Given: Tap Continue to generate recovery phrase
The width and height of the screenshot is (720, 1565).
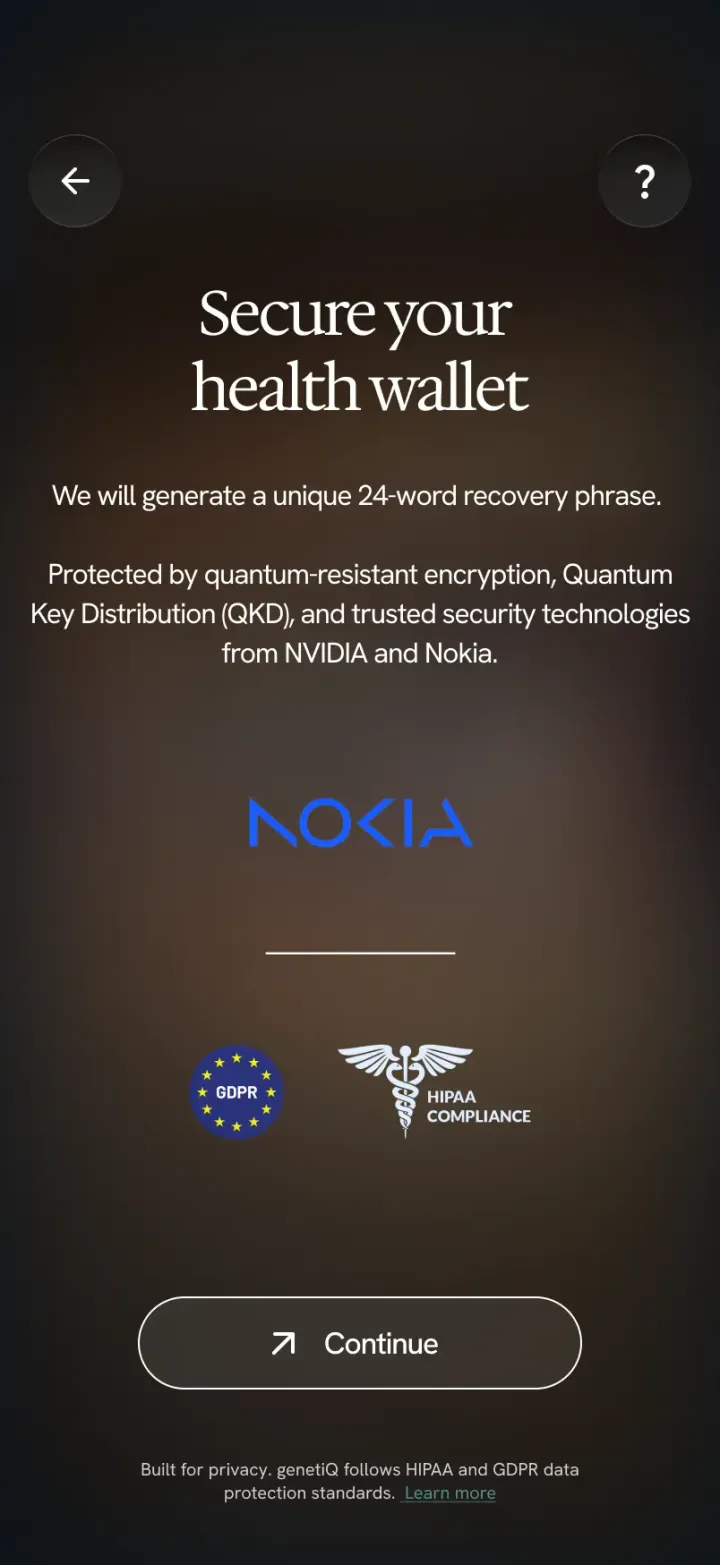Looking at the screenshot, I should pyautogui.click(x=360, y=1343).
